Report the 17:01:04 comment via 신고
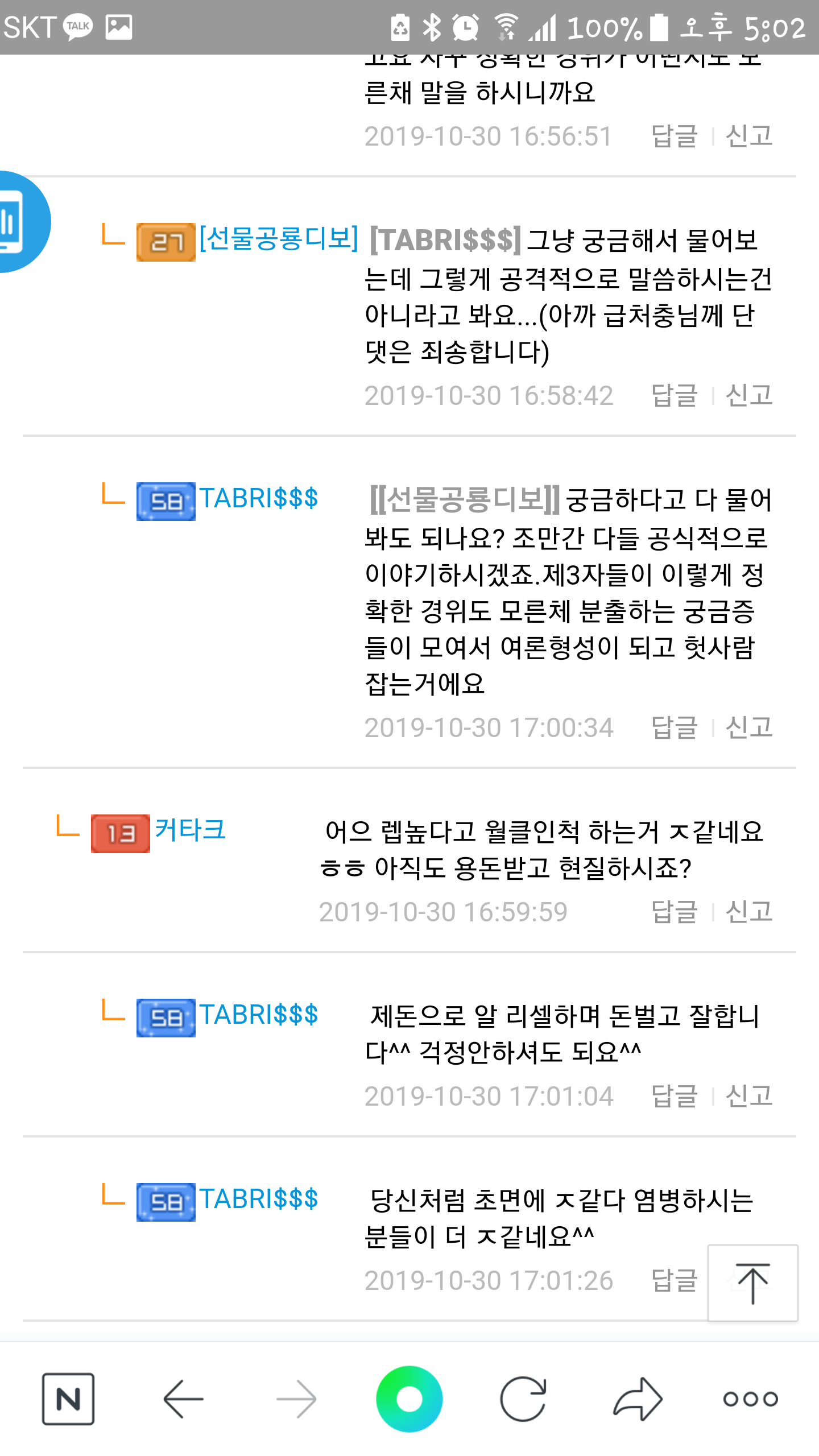Viewport: 819px width, 1456px height. (749, 1096)
